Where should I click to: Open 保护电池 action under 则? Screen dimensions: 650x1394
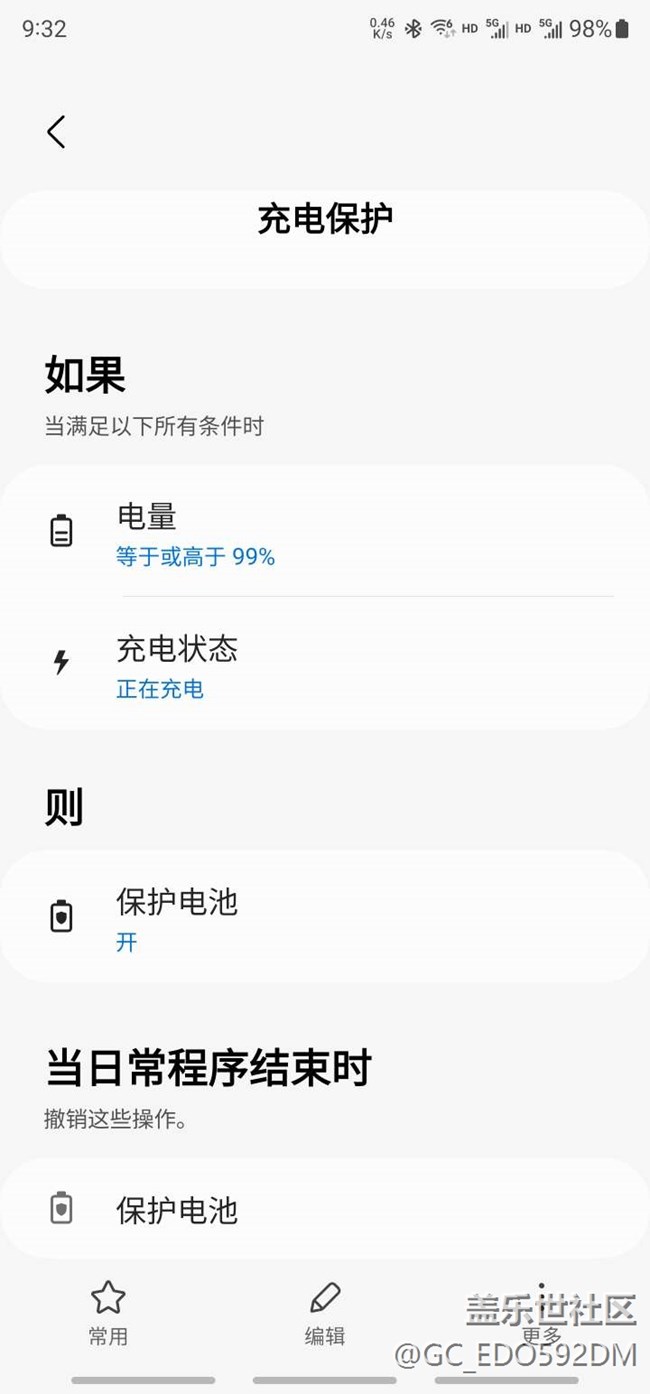(x=324, y=916)
